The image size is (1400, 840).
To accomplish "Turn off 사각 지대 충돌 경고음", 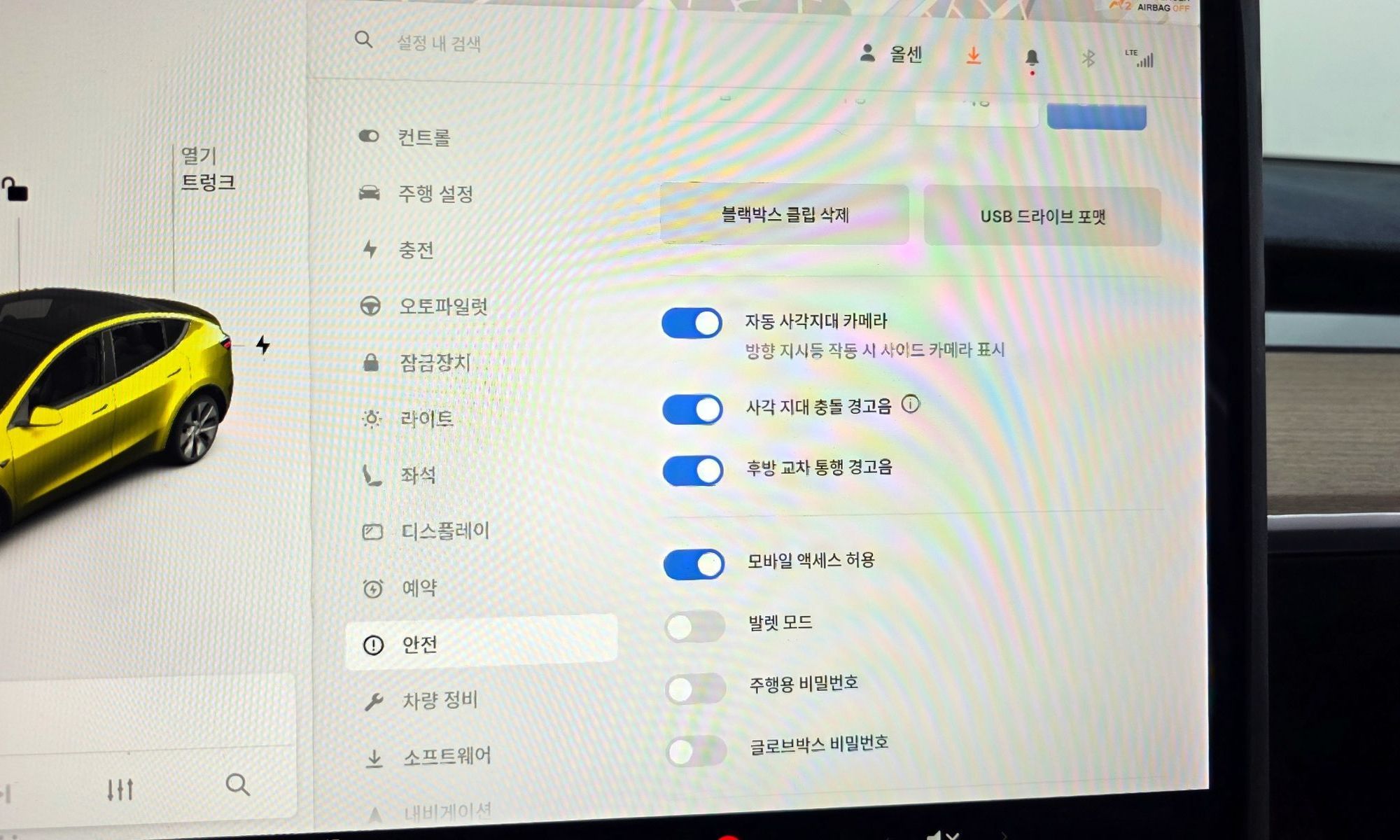I will 692,409.
